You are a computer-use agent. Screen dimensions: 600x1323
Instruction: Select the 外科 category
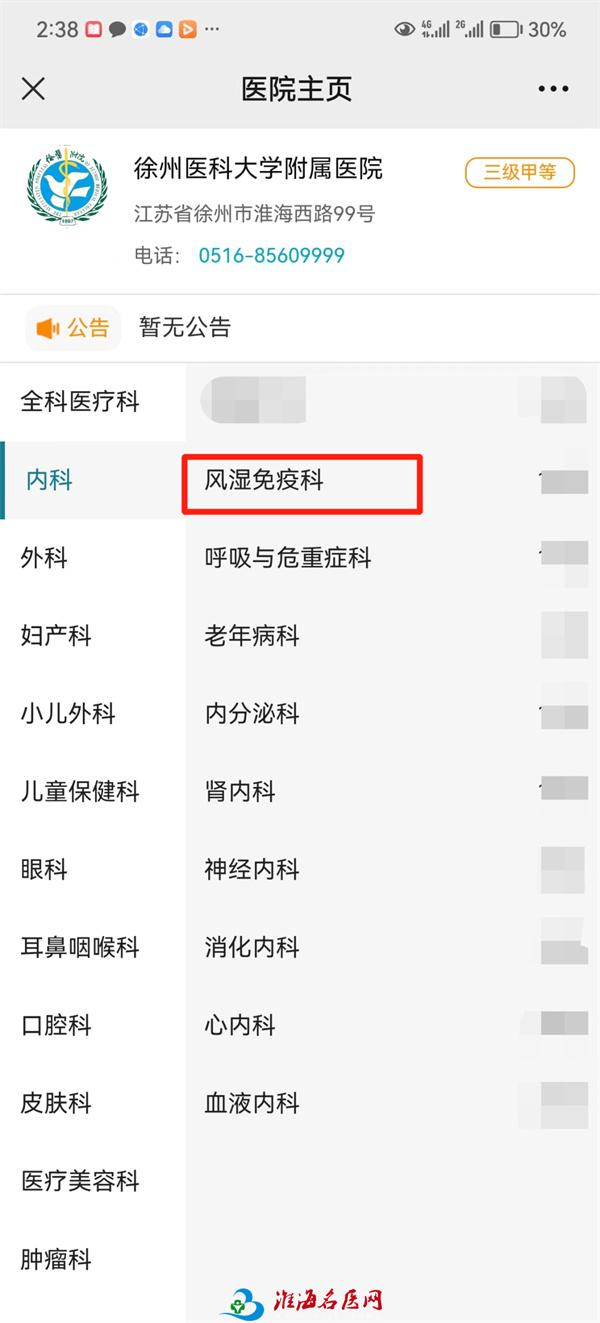coord(93,558)
